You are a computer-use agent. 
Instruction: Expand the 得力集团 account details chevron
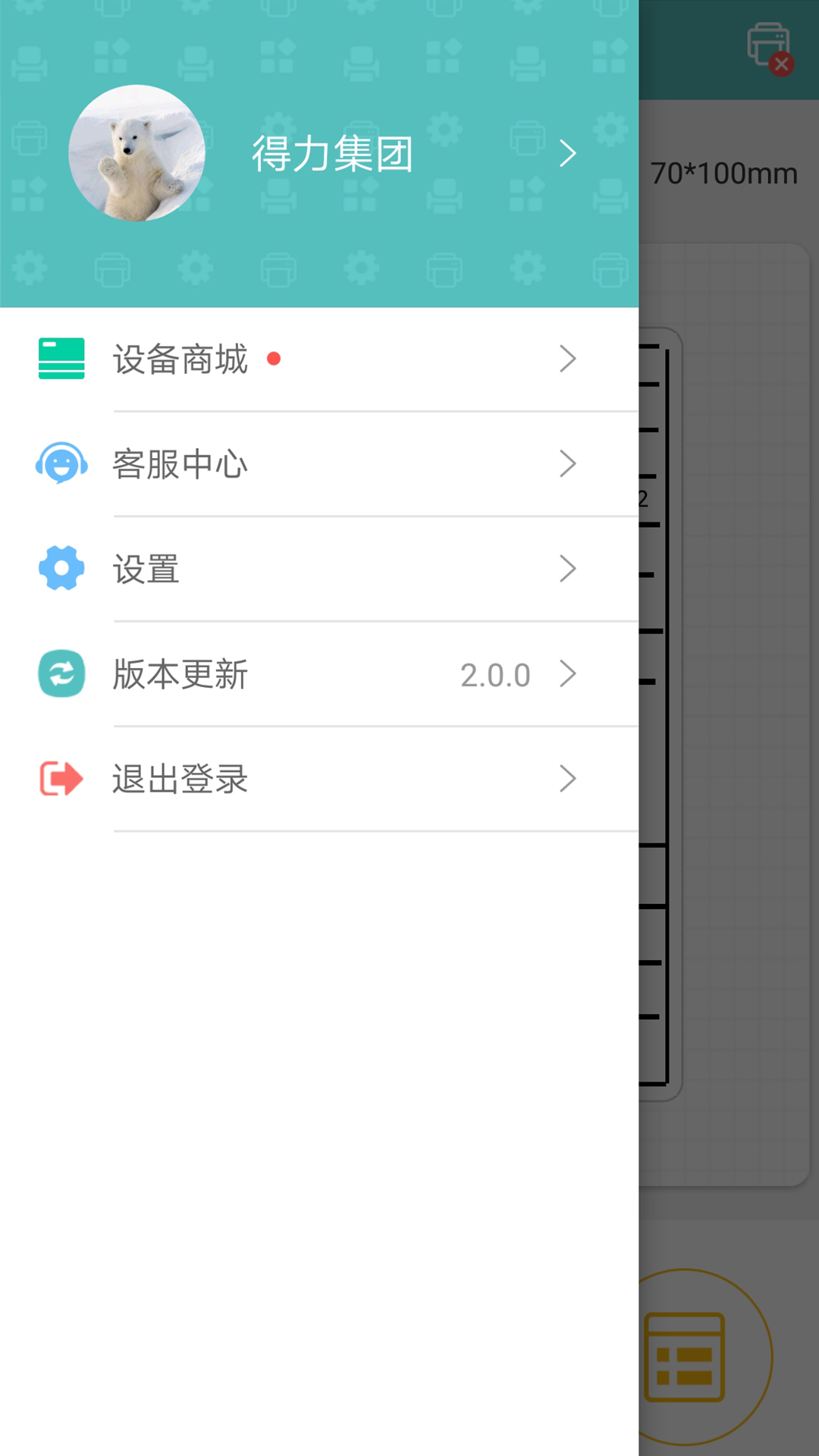[x=567, y=153]
